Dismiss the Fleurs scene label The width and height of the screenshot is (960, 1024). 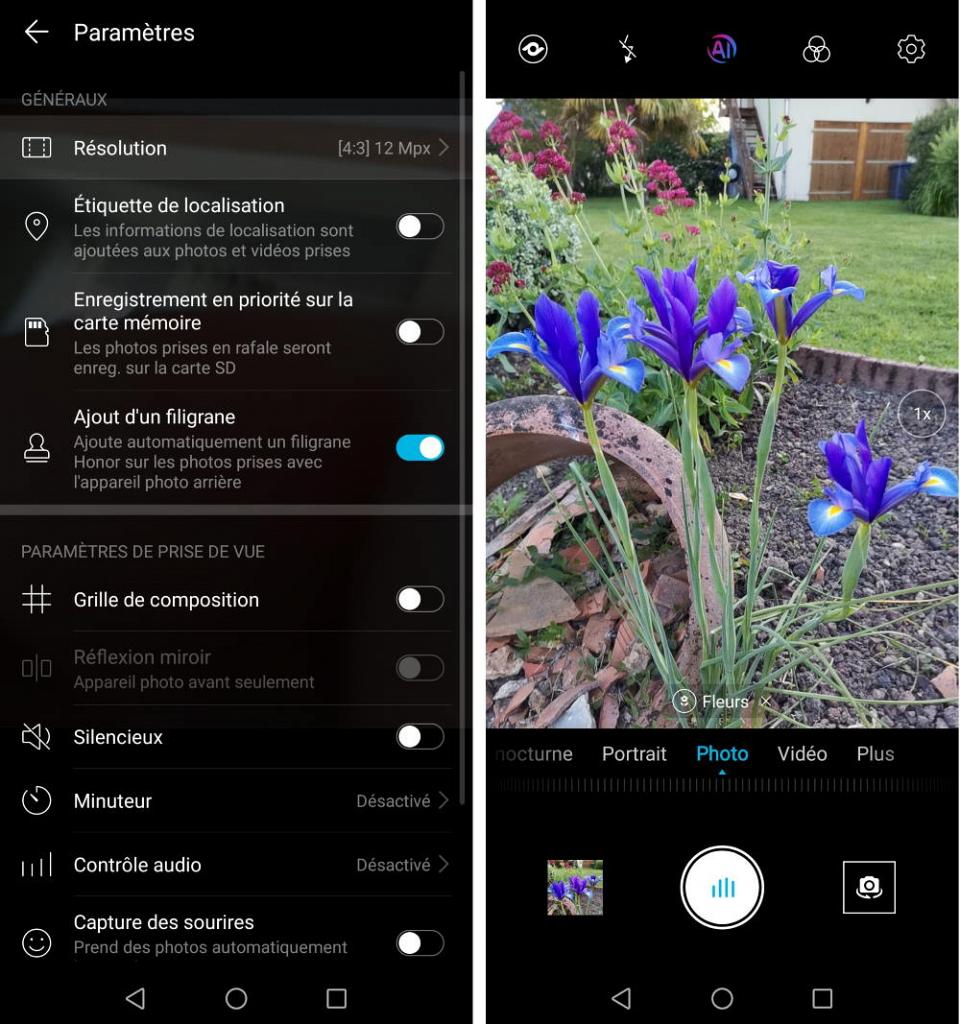click(765, 702)
